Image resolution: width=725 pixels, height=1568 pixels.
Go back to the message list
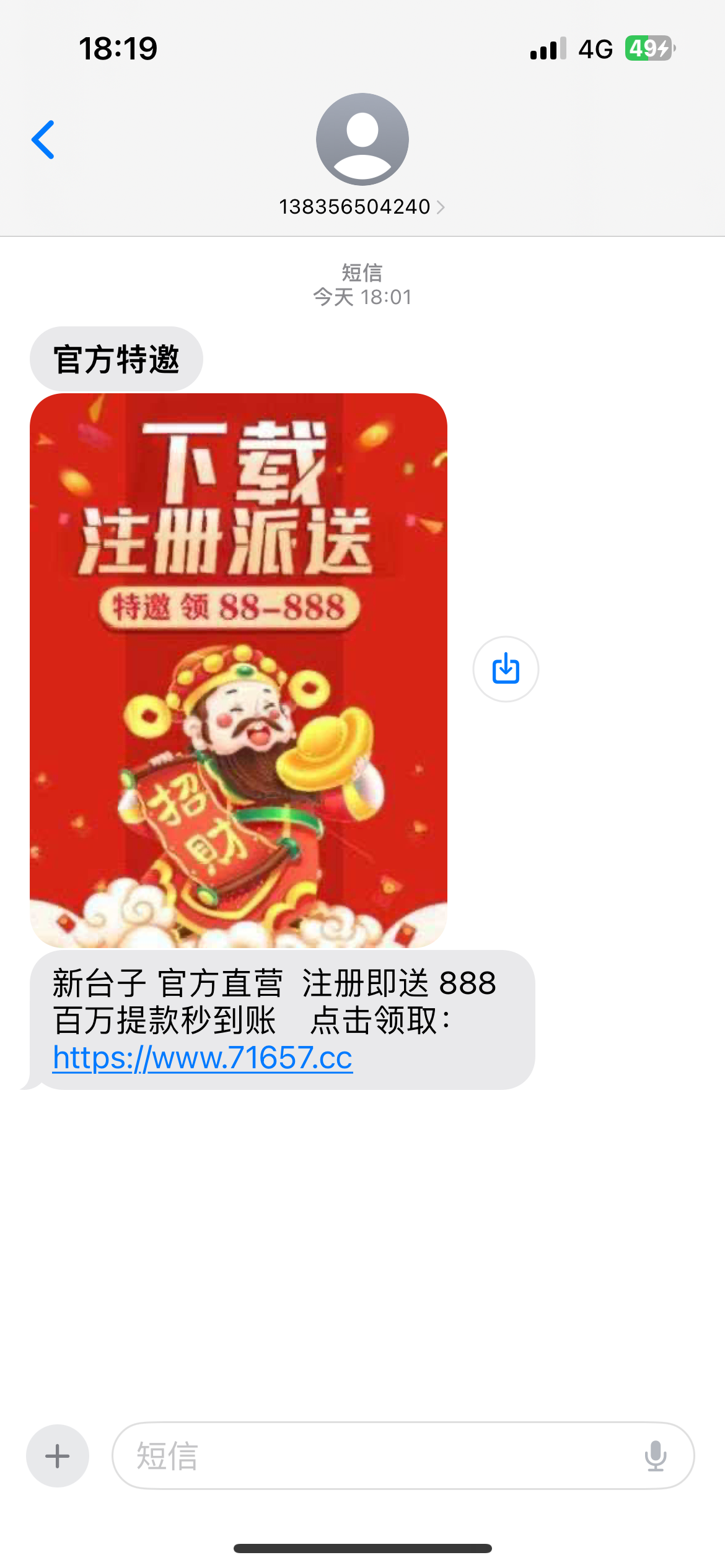[43, 140]
